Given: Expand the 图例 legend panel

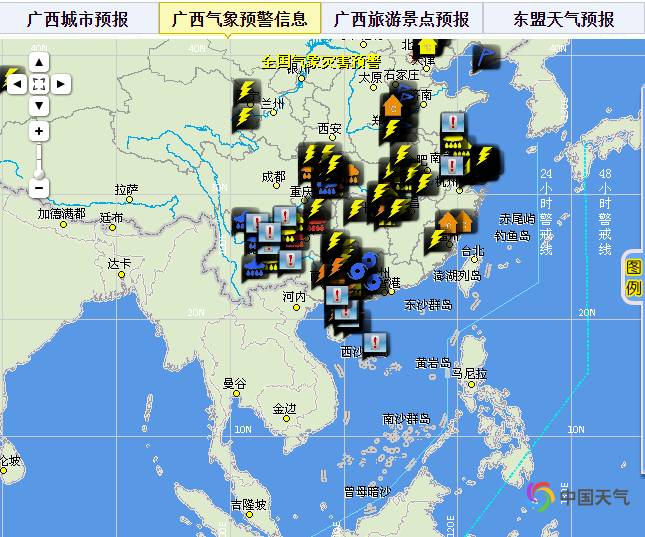Looking at the screenshot, I should 634,278.
